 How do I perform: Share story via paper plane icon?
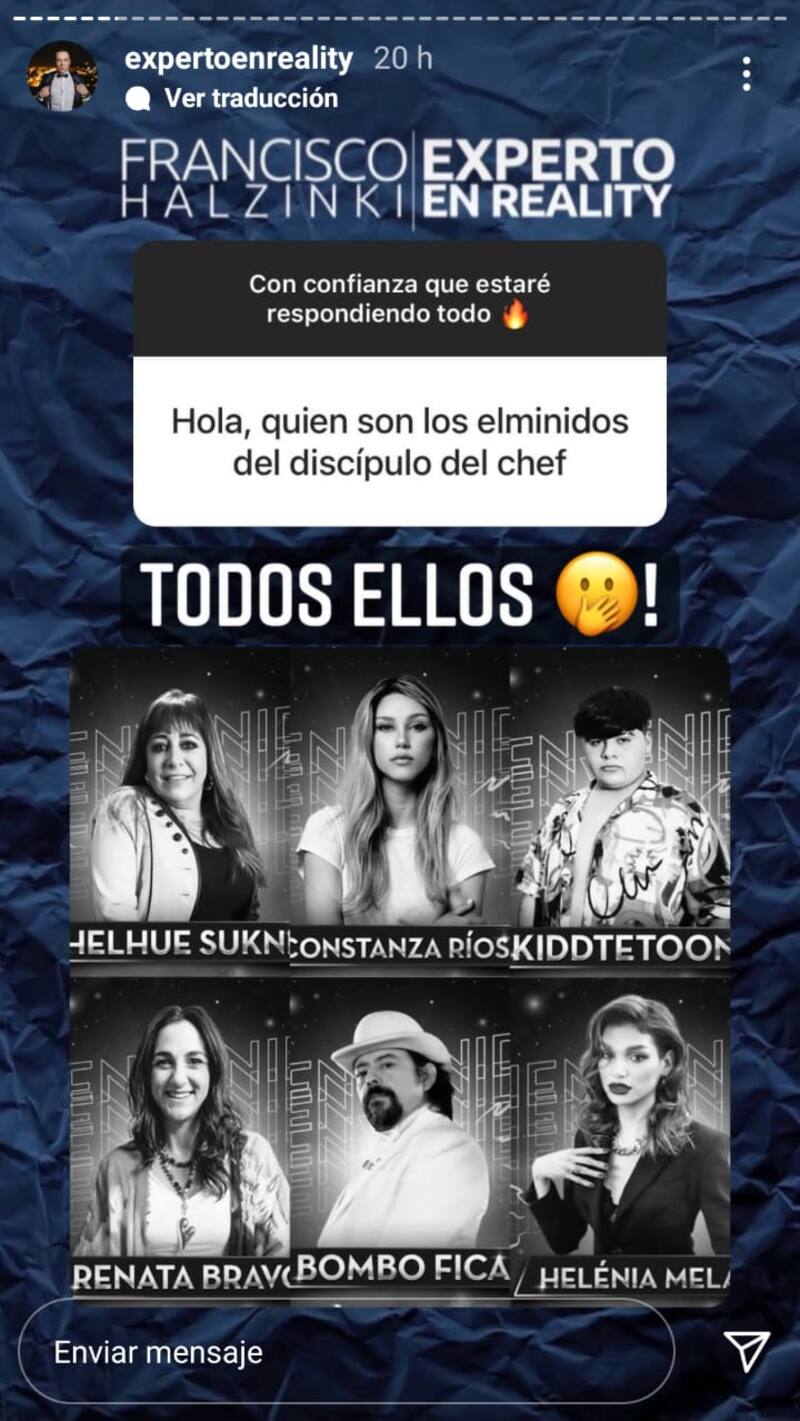(746, 1351)
